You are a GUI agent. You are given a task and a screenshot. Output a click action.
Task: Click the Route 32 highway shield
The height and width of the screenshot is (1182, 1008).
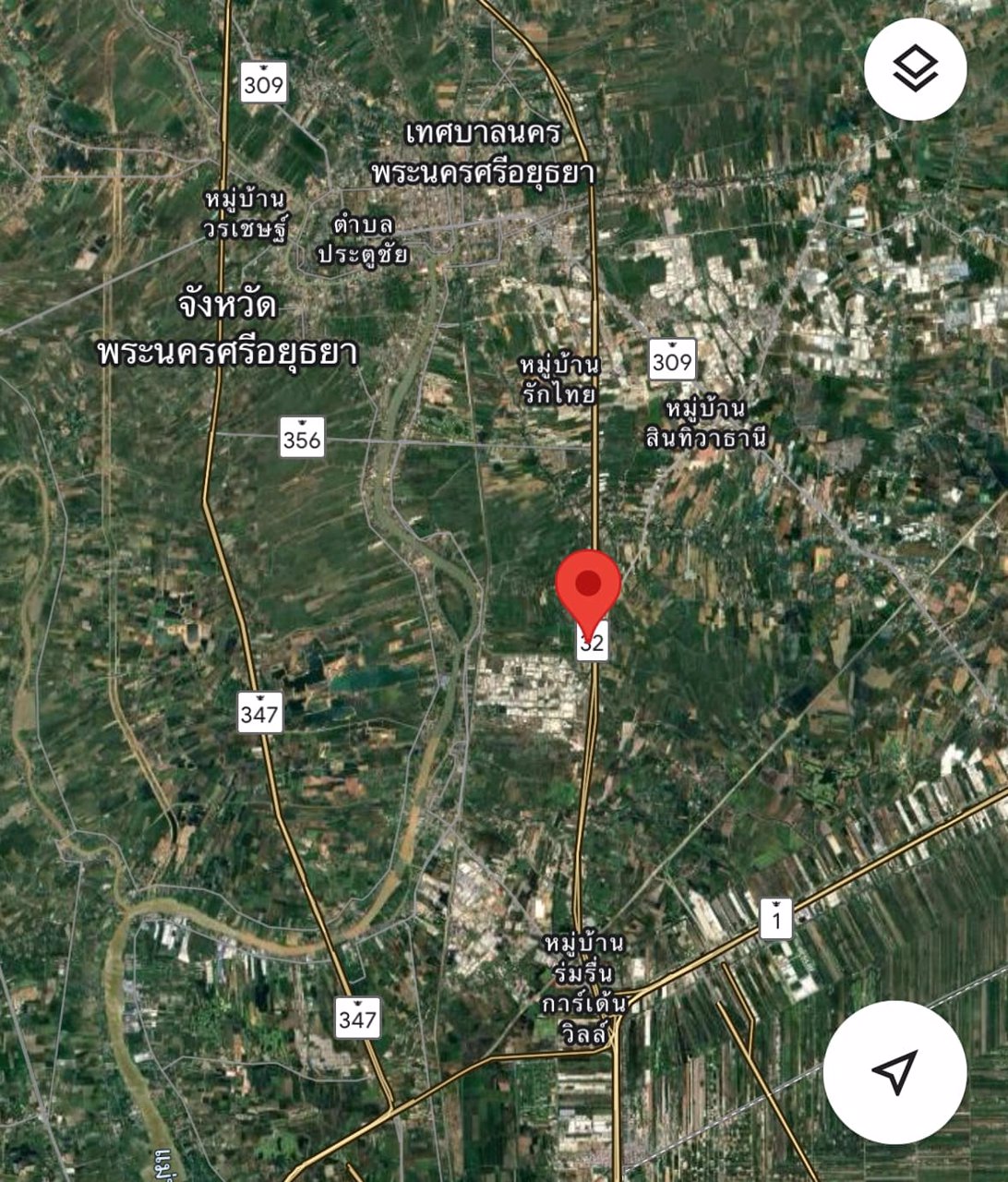pos(592,645)
